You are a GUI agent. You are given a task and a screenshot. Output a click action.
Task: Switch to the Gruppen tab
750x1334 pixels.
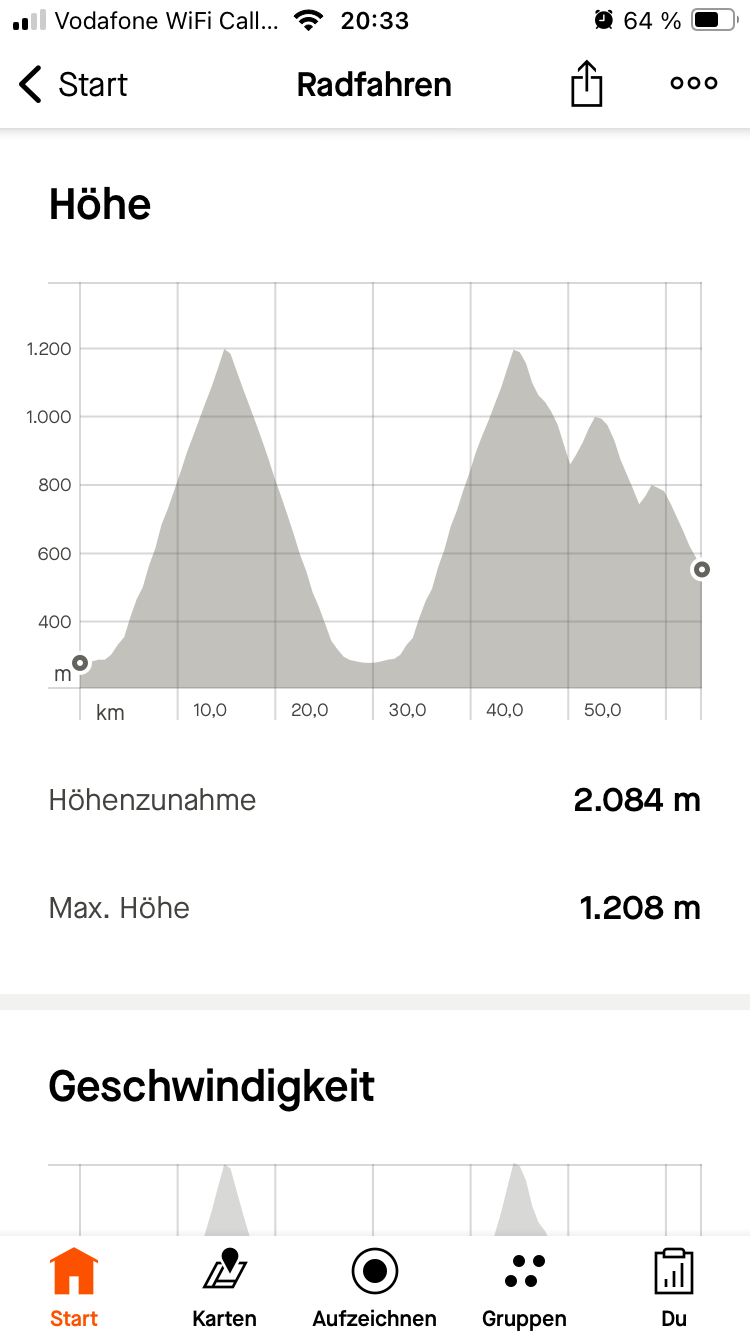point(524,1287)
